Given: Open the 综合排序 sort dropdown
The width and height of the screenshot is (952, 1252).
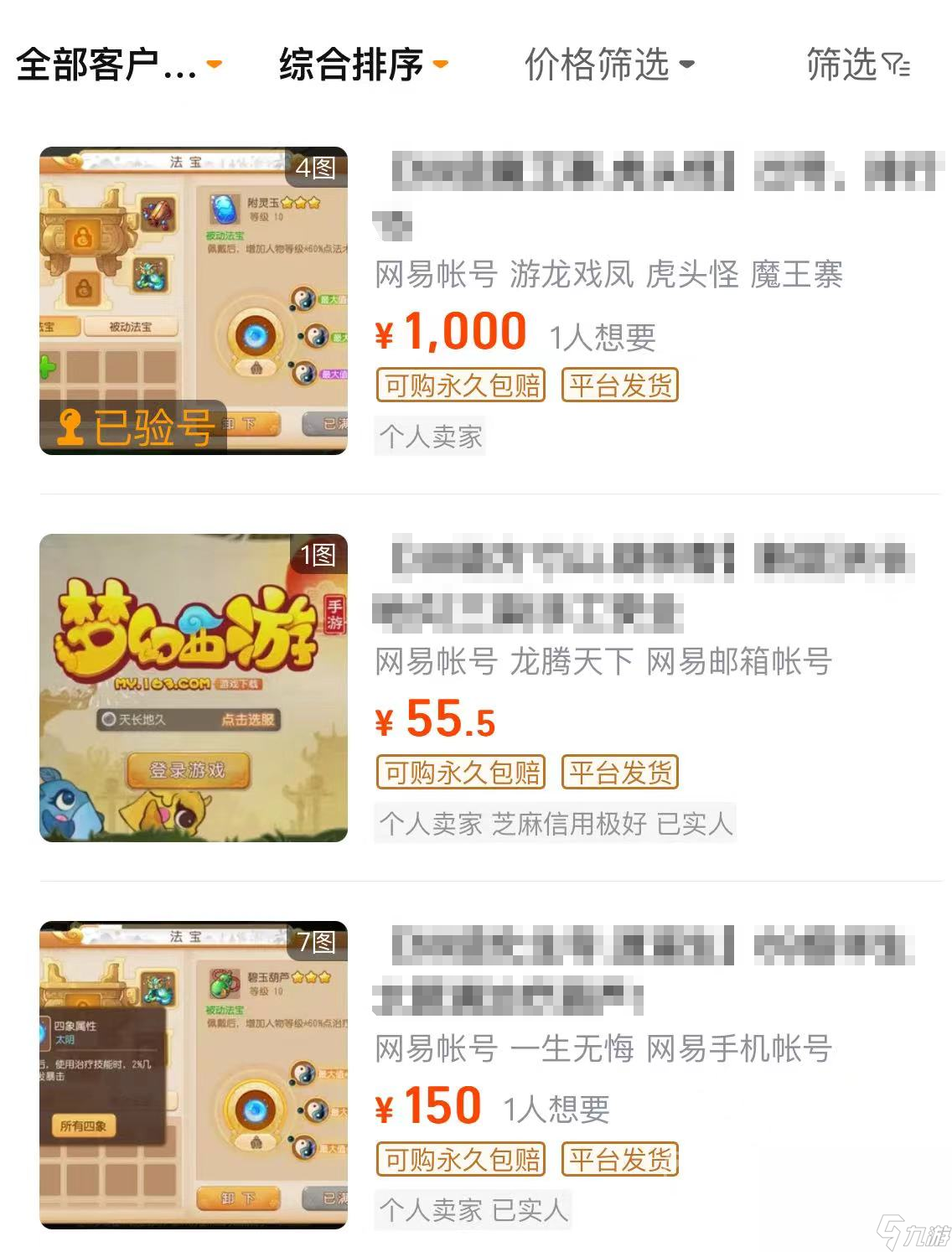Looking at the screenshot, I should point(363,65).
